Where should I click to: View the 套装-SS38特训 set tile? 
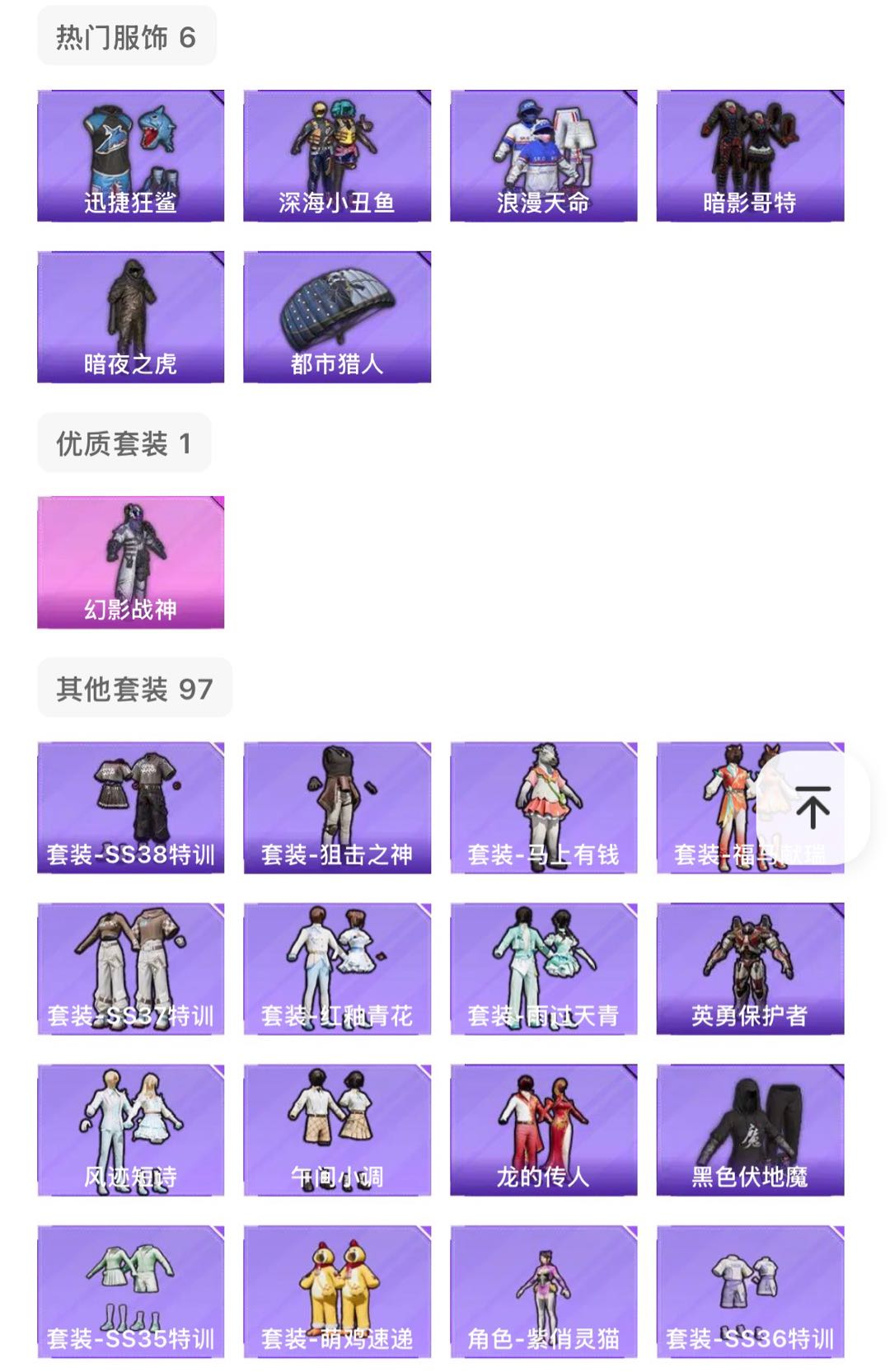coord(131,808)
